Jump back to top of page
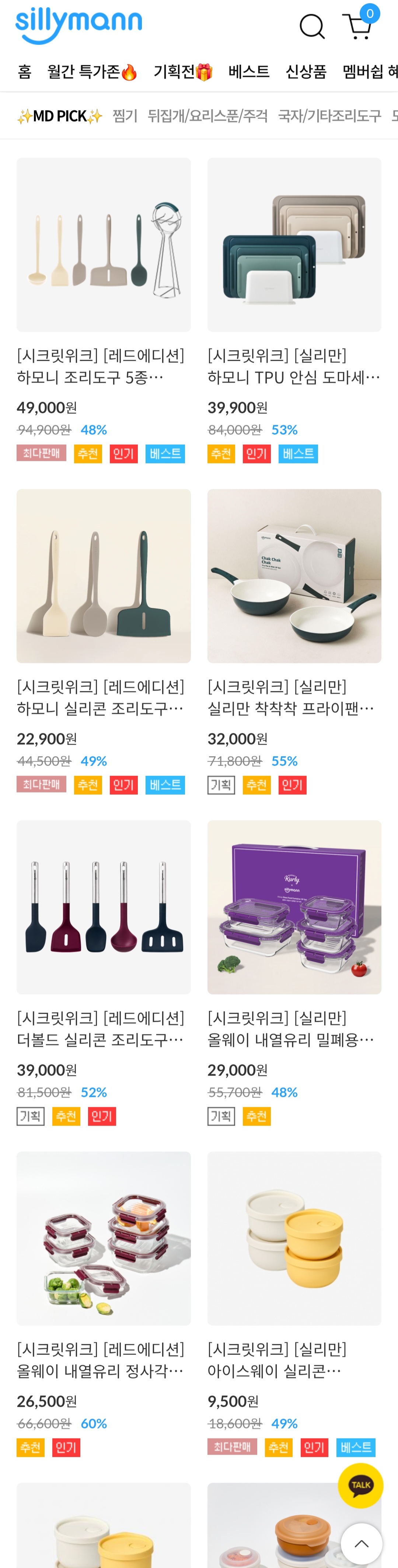The width and height of the screenshot is (398, 1568). [362, 1543]
